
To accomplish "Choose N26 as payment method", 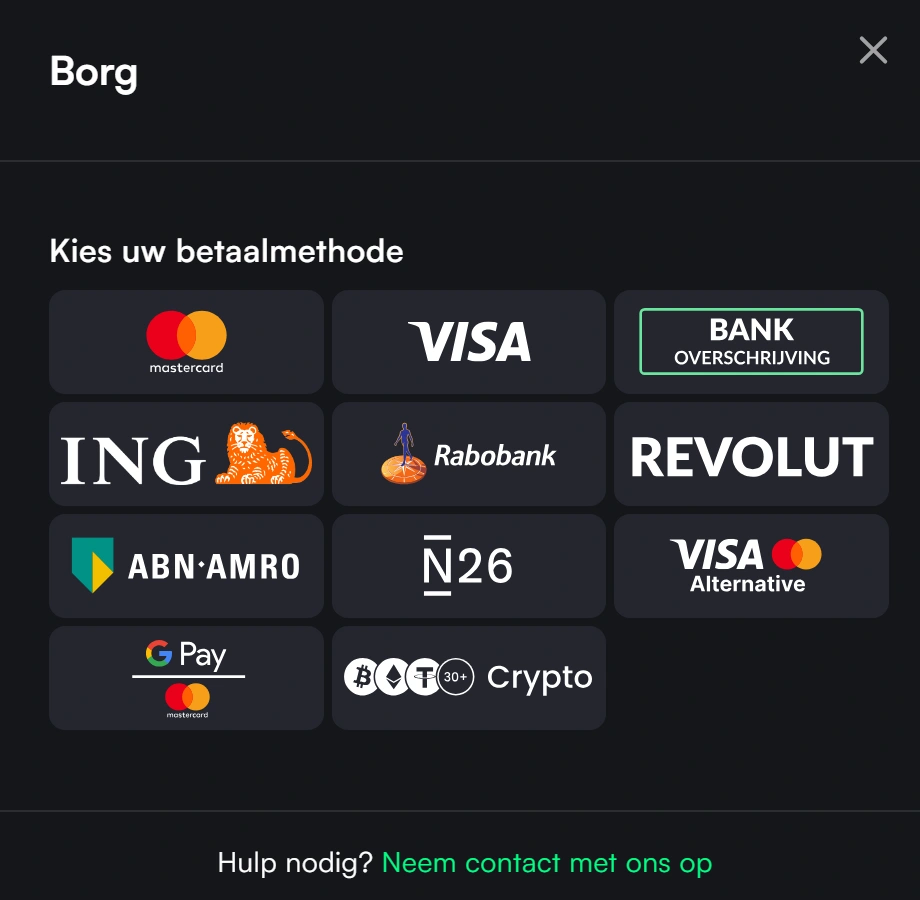I will tap(469, 566).
